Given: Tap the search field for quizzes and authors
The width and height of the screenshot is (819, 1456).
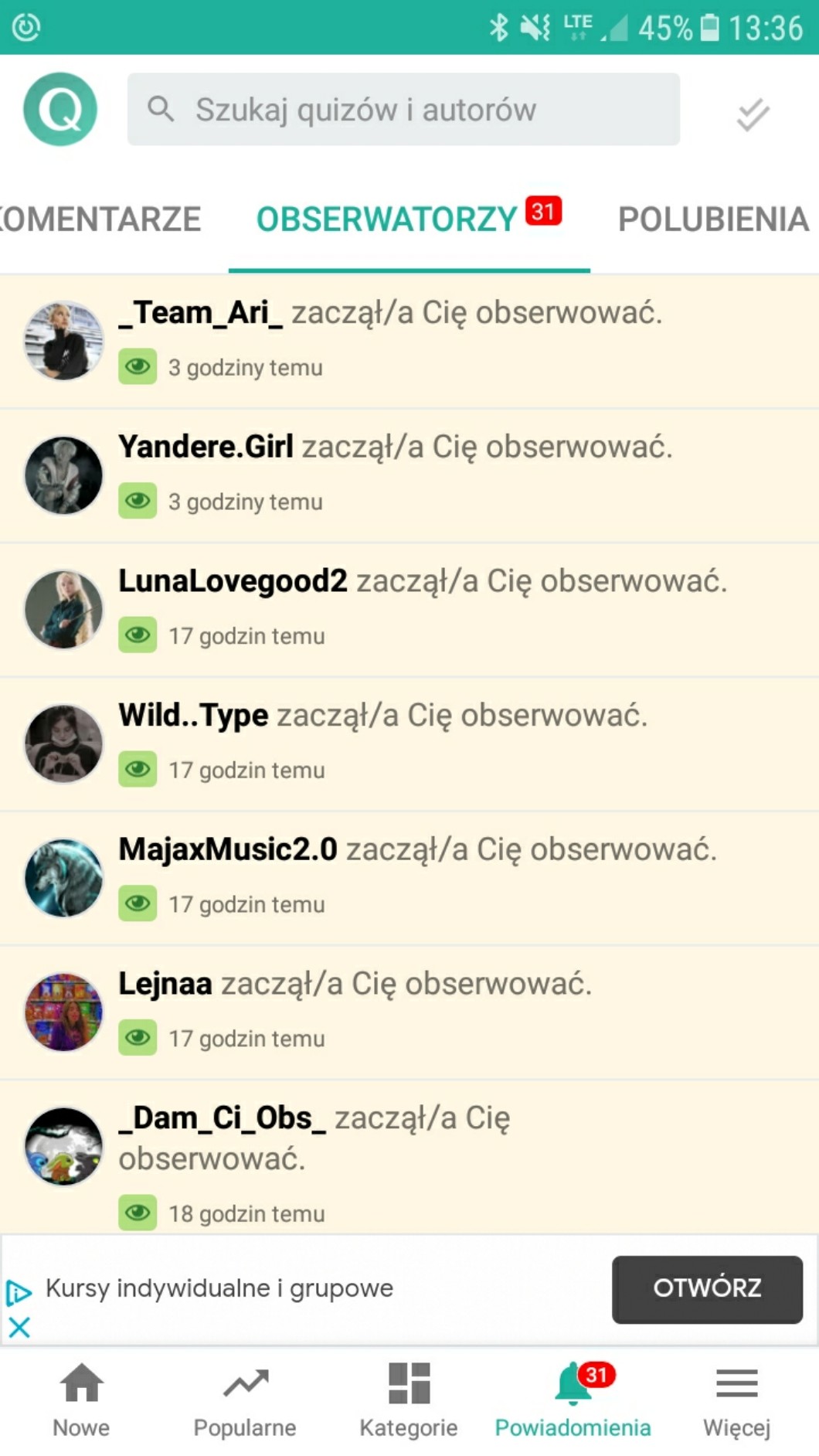Looking at the screenshot, I should (x=403, y=110).
